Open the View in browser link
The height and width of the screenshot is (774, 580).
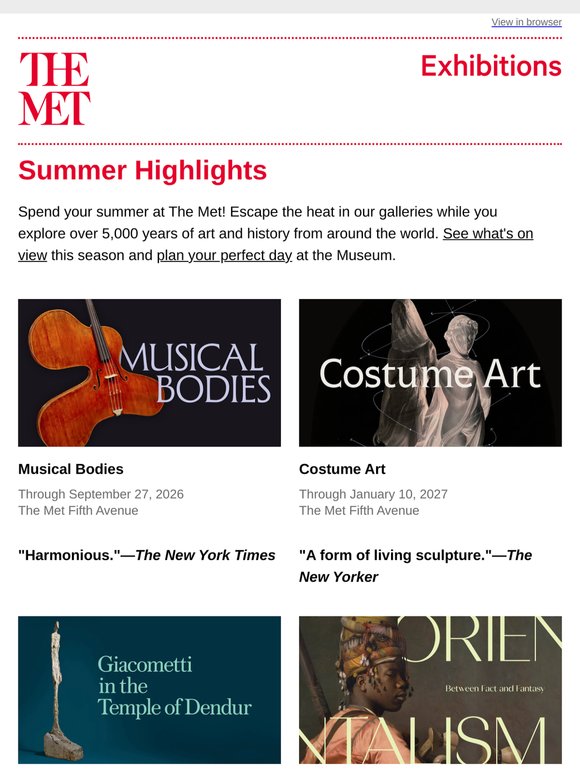[x=526, y=22]
